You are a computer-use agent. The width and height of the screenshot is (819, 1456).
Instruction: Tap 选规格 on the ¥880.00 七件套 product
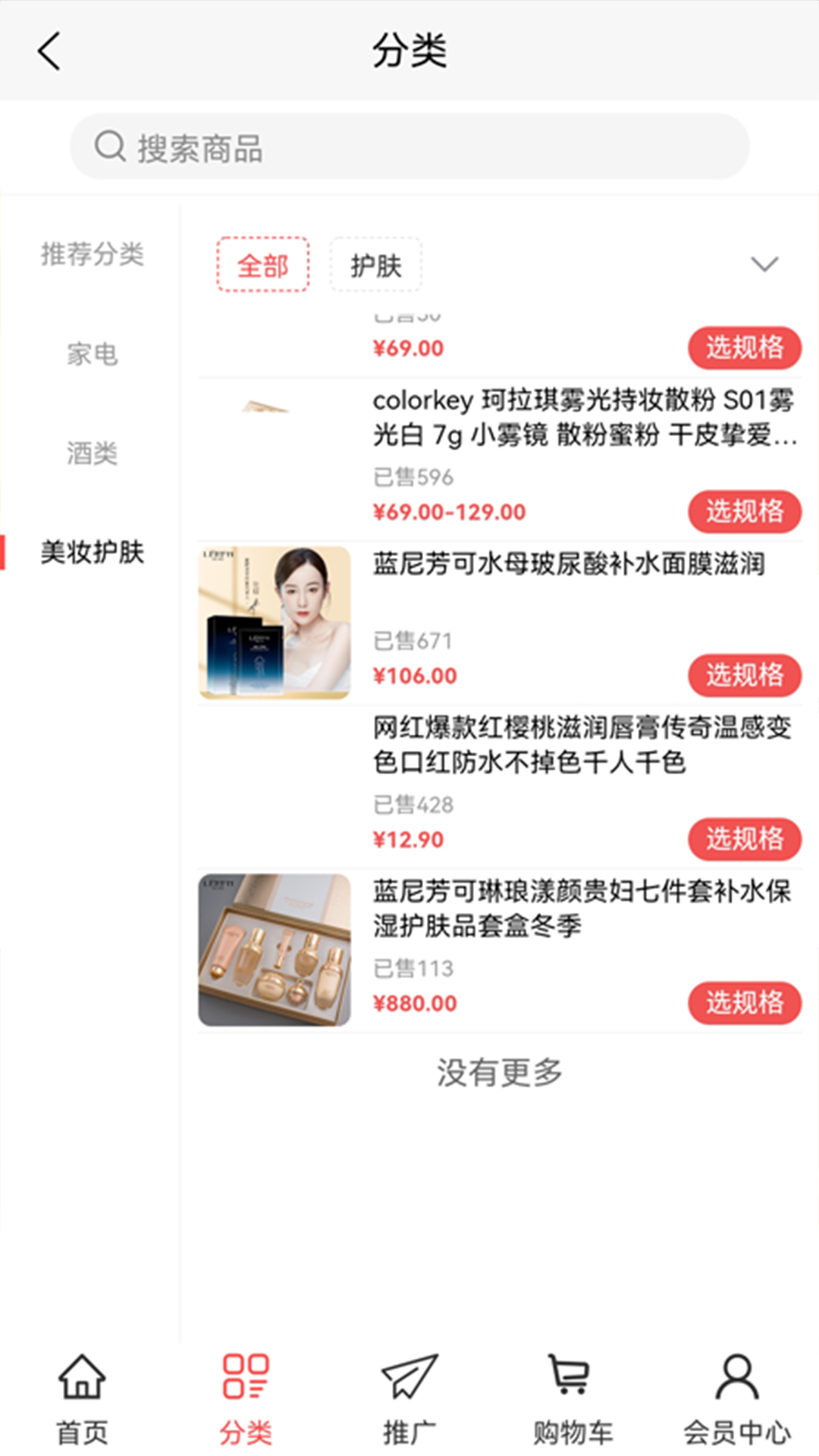745,1003
